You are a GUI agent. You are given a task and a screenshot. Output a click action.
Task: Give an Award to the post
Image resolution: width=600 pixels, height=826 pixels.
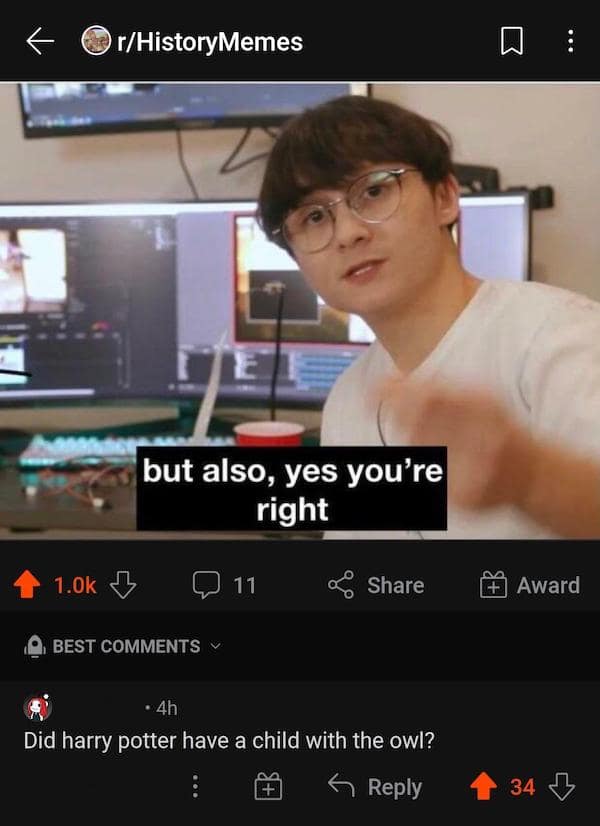pos(530,585)
